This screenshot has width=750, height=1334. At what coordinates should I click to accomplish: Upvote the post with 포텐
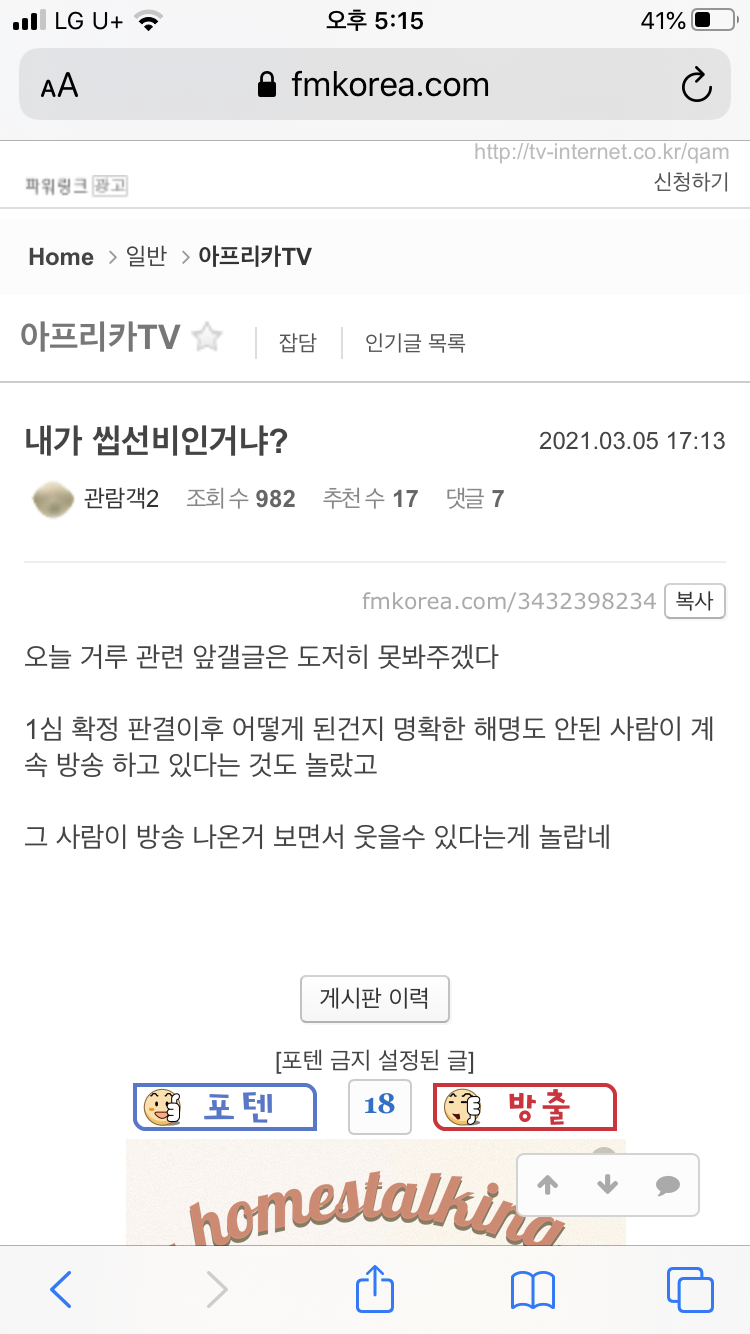[x=225, y=1106]
